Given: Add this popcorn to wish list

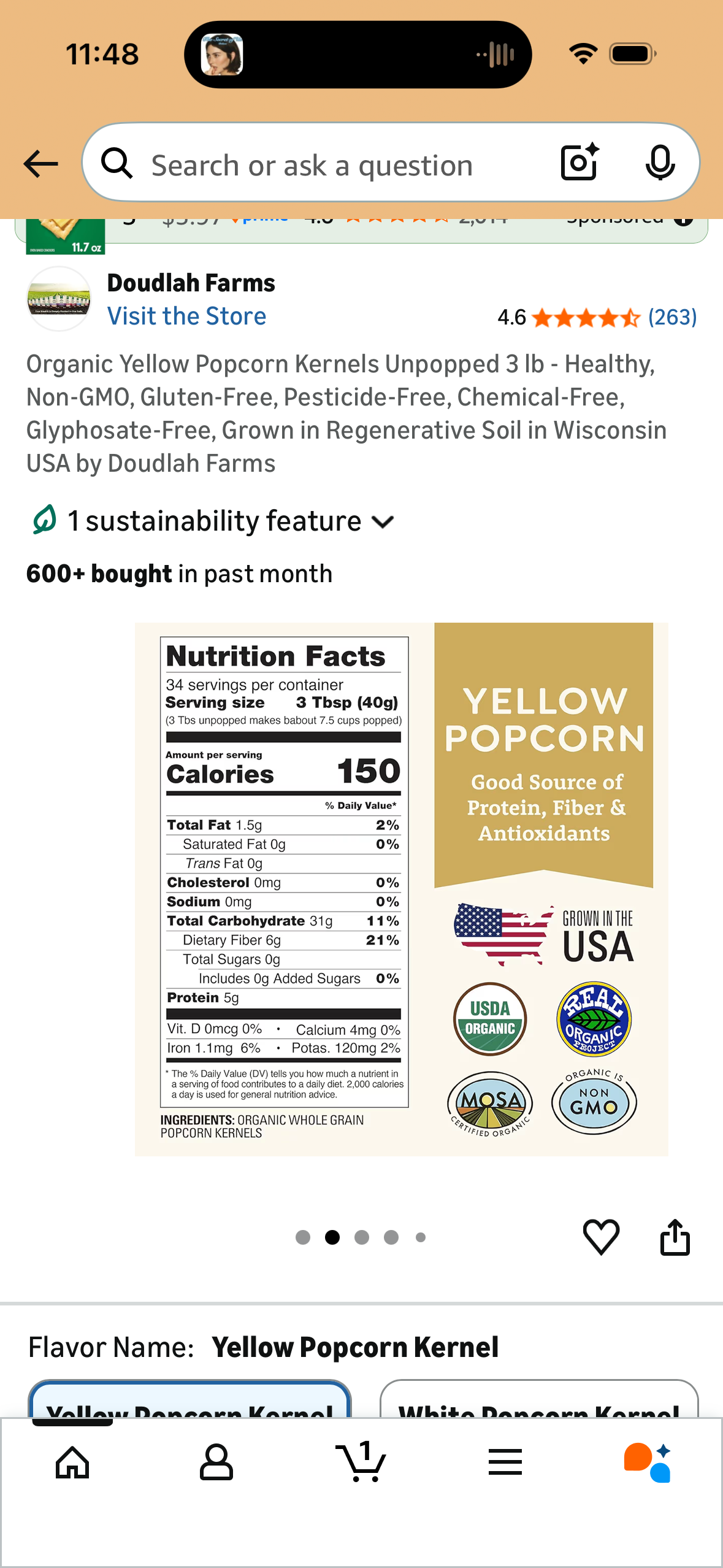Looking at the screenshot, I should click(x=600, y=1237).
